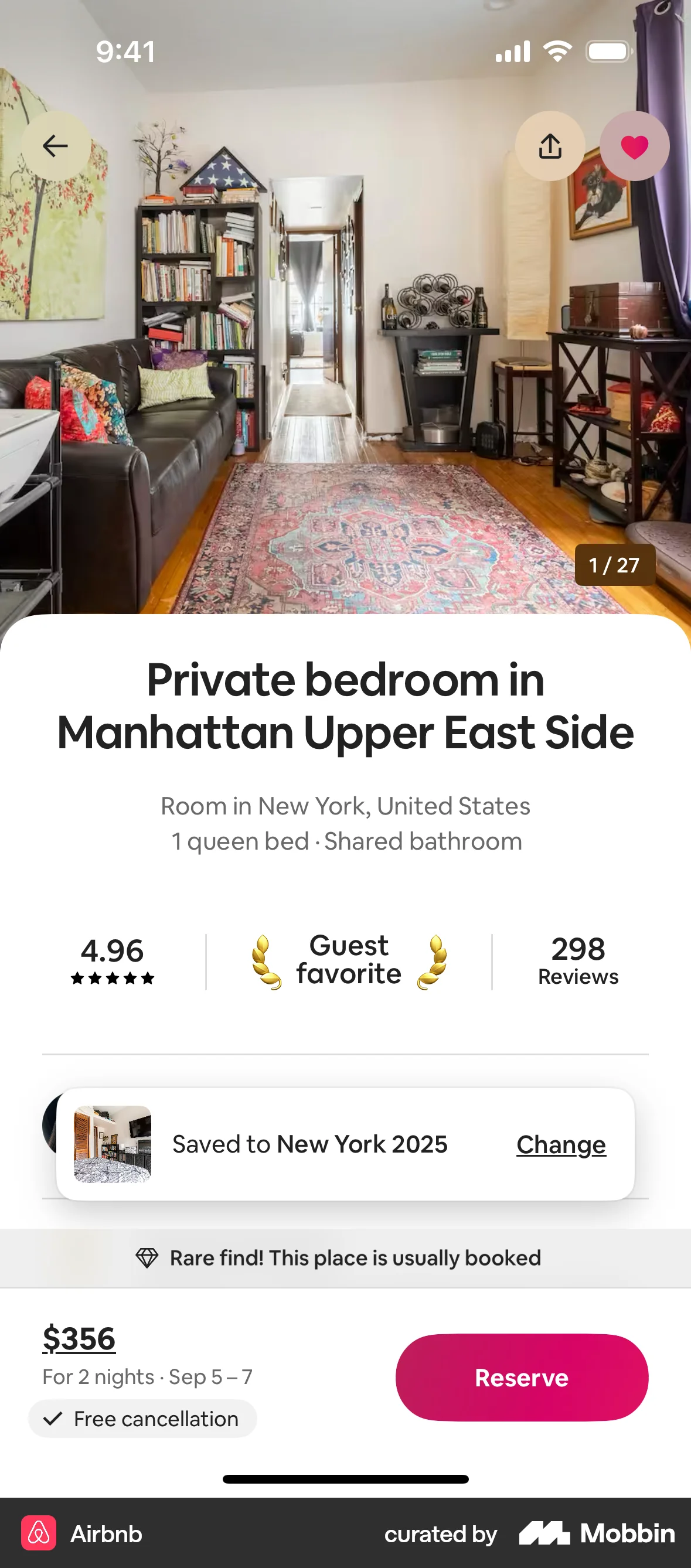Toggle the heart to remove from wishlist
Viewport: 691px width, 1568px height.
634,145
